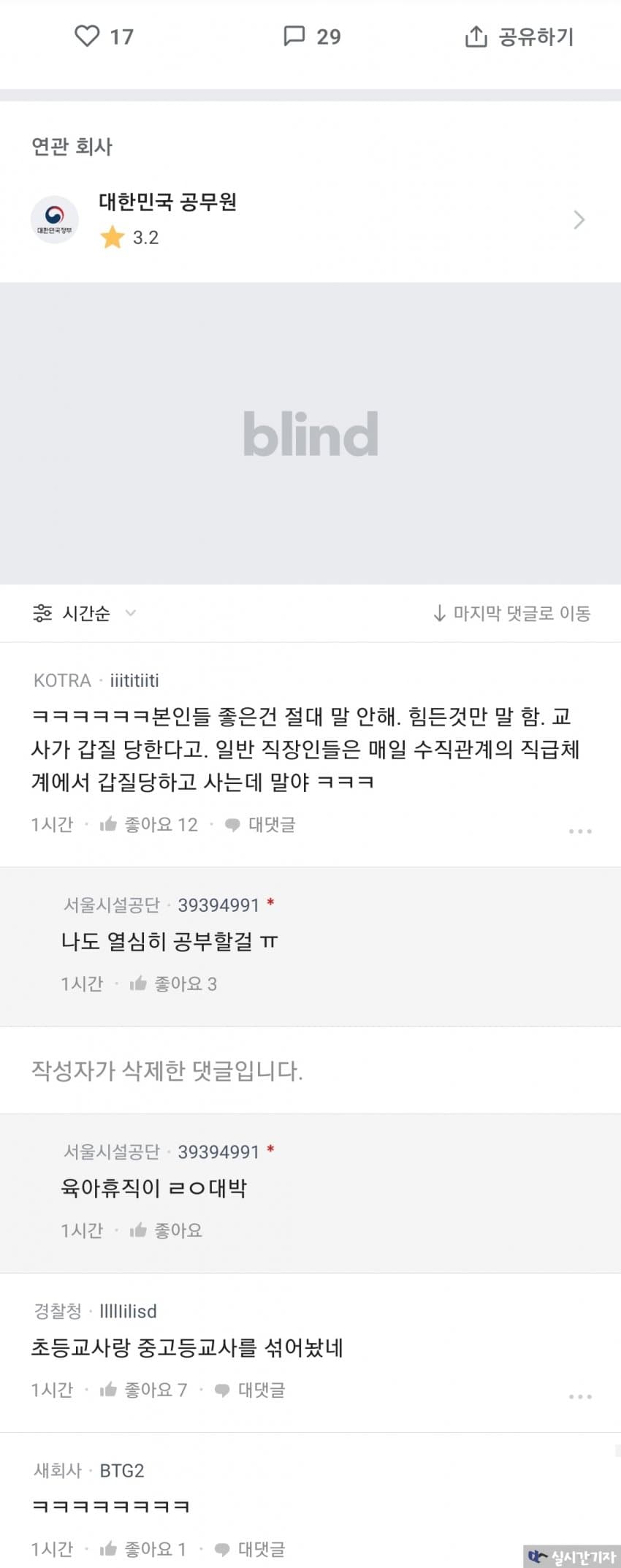Reply to the KOTRA comment via 대댓글
Viewport: 621px width, 1568px height.
pyautogui.click(x=260, y=825)
